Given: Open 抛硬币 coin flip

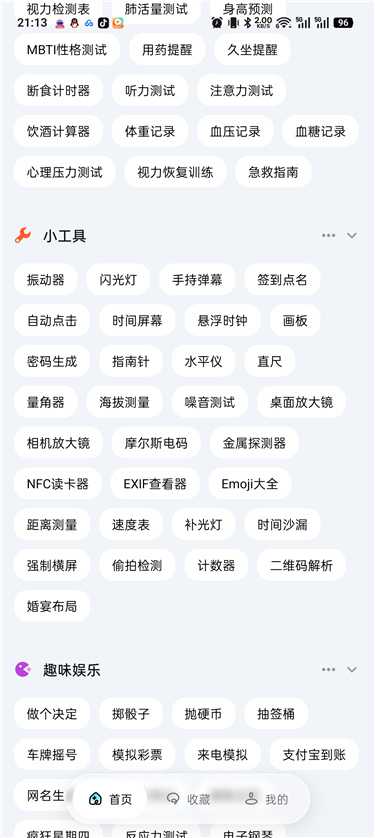Looking at the screenshot, I should 204,713.
